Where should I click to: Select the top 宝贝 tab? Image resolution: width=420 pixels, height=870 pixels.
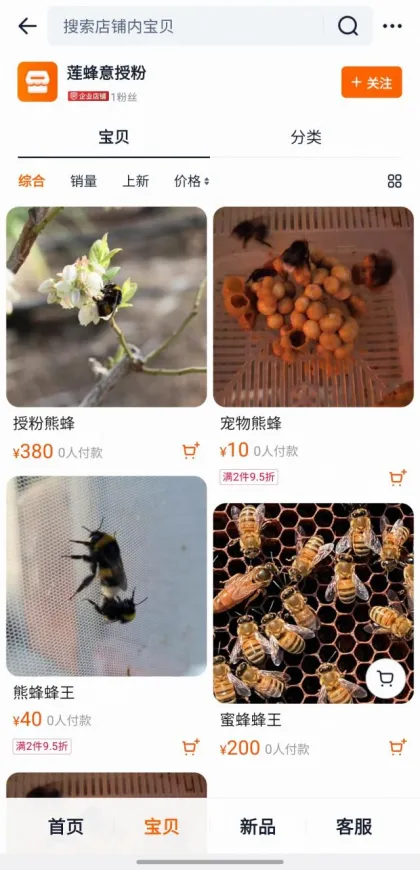[114, 137]
